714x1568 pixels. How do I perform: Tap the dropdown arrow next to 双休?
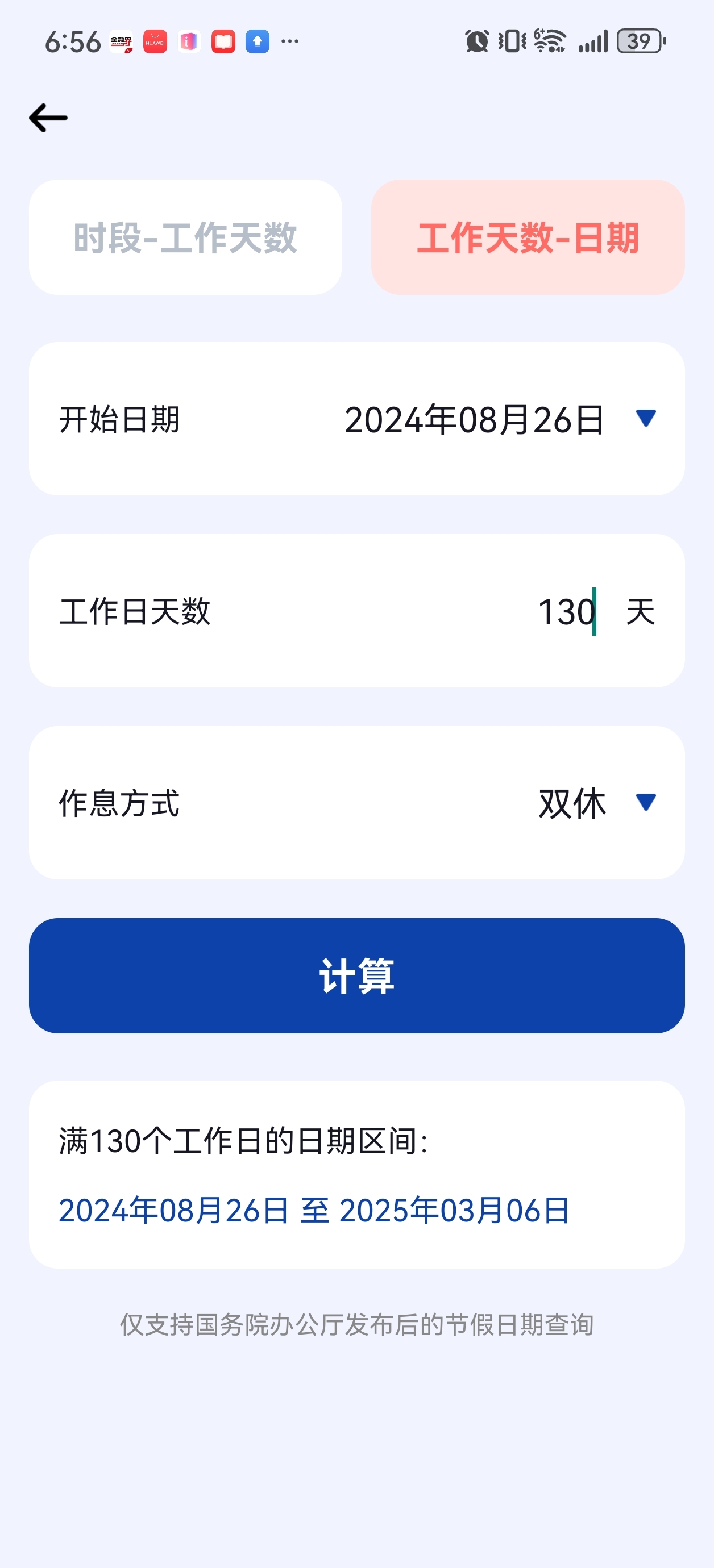(x=647, y=803)
